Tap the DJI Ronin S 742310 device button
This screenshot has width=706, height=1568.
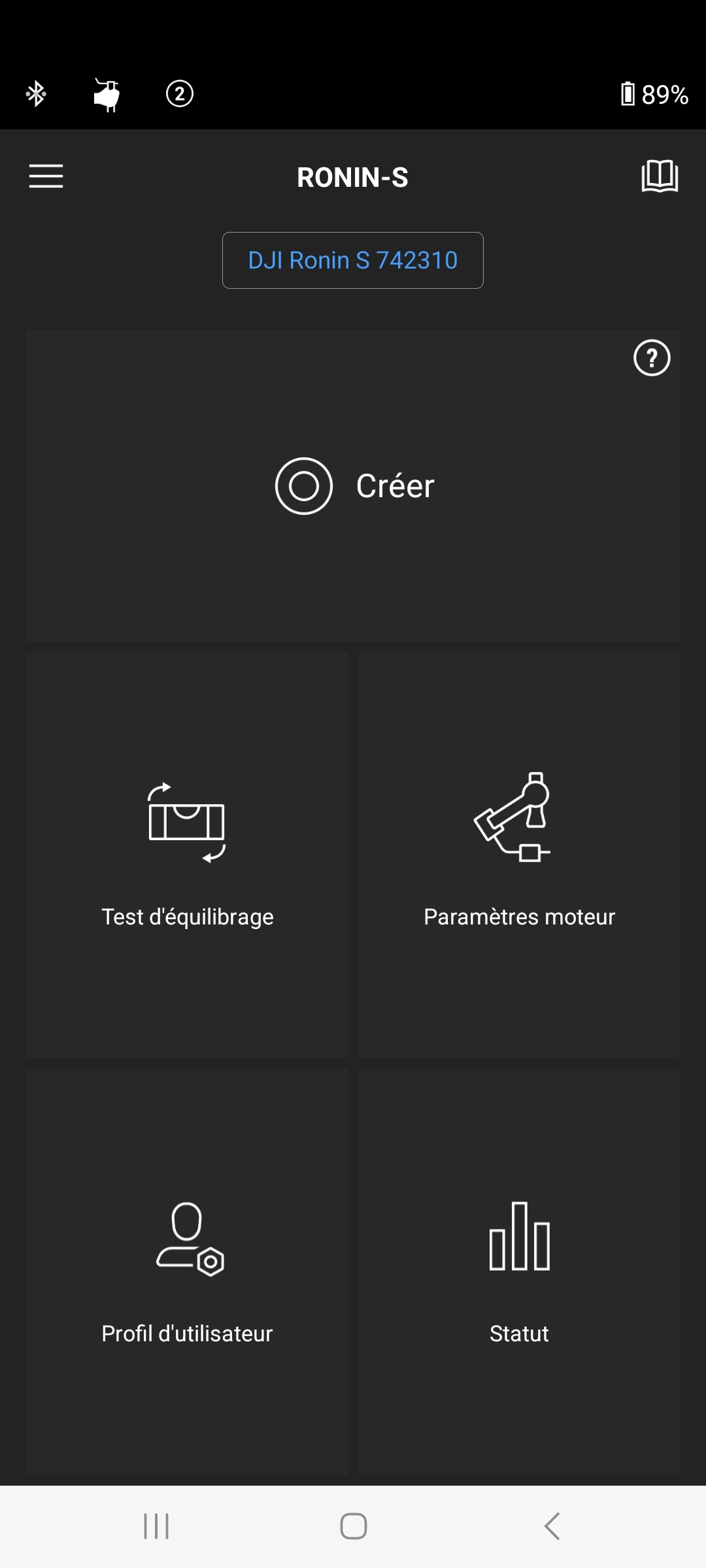pyautogui.click(x=353, y=260)
